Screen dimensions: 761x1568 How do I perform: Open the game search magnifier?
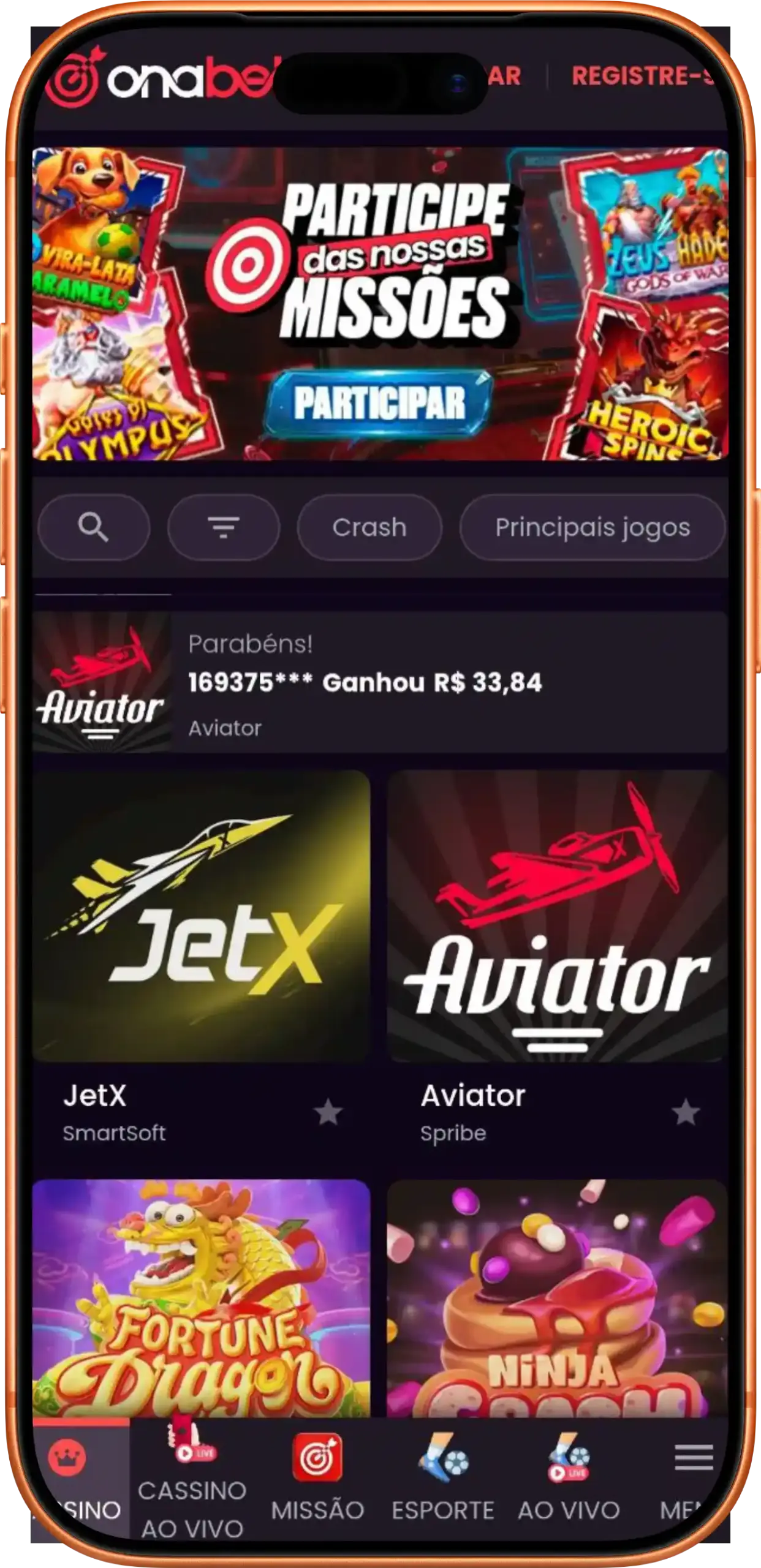point(94,527)
